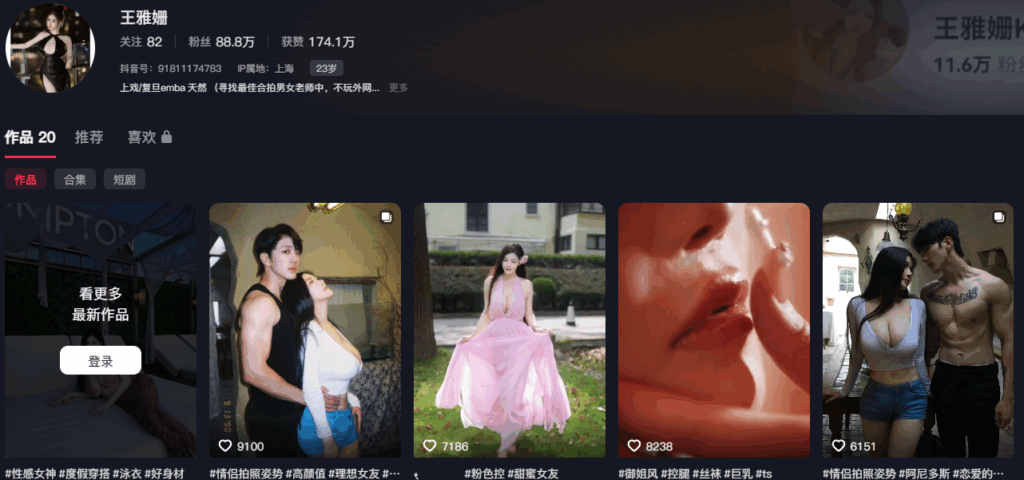Screen dimensions: 1024x480
Task: Switch to the 推荐 tab
Action: [89, 138]
